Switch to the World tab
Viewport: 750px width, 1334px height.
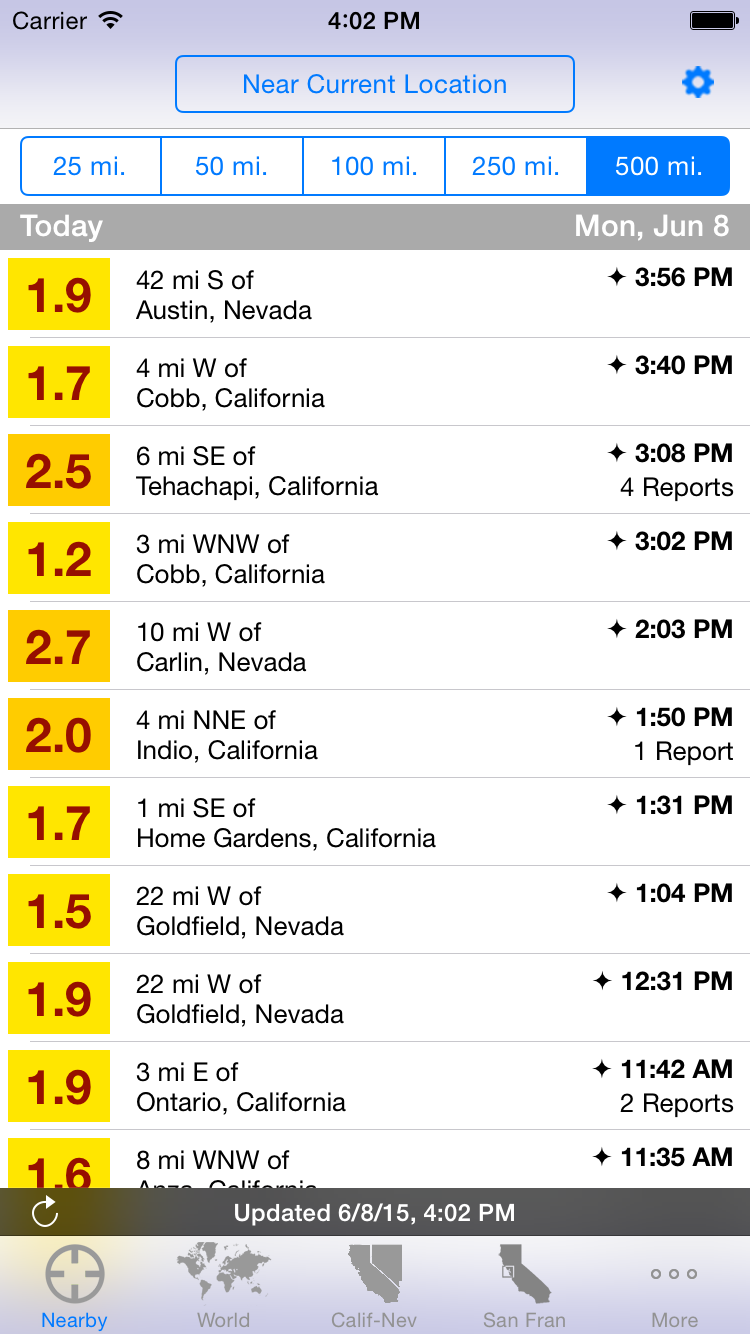pos(223,1284)
